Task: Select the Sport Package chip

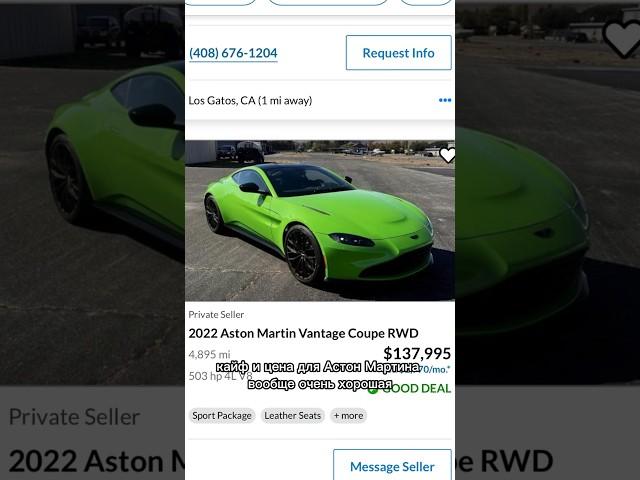Action: pyautogui.click(x=222, y=415)
